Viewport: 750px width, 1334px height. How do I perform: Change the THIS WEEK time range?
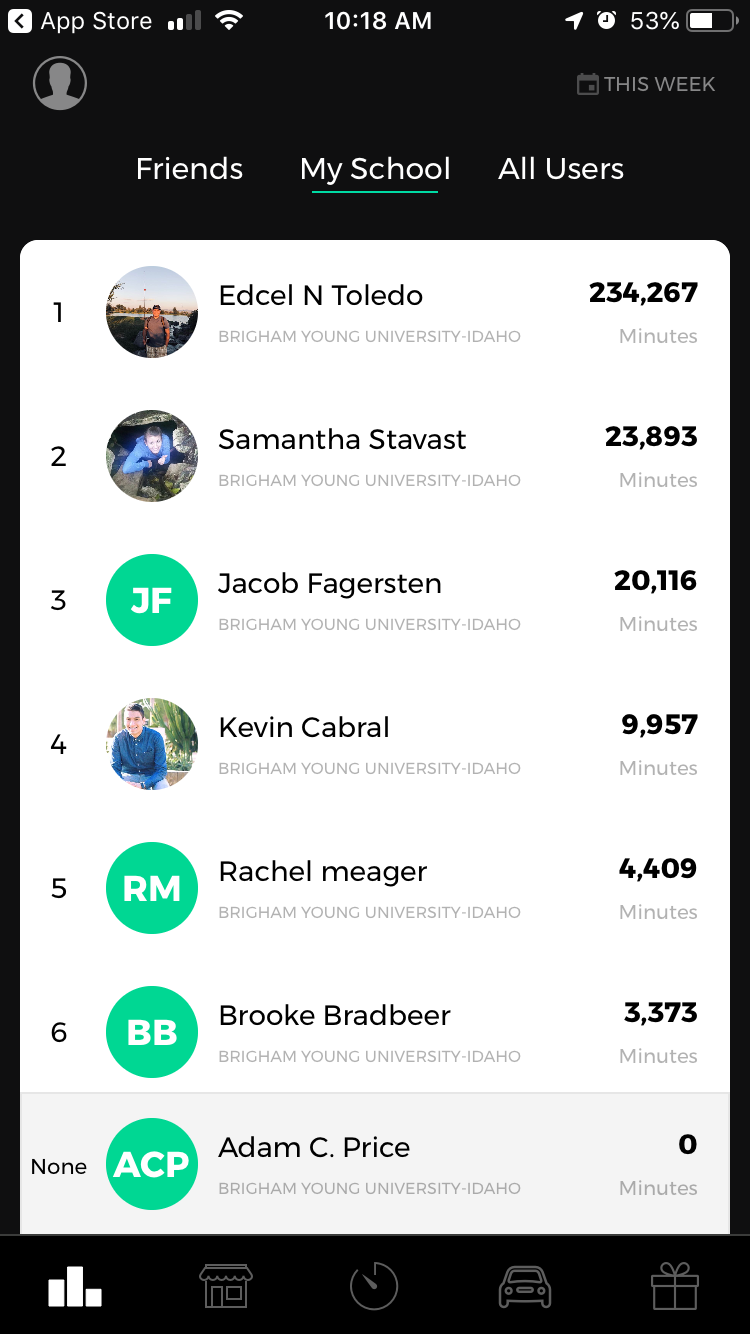pos(646,84)
